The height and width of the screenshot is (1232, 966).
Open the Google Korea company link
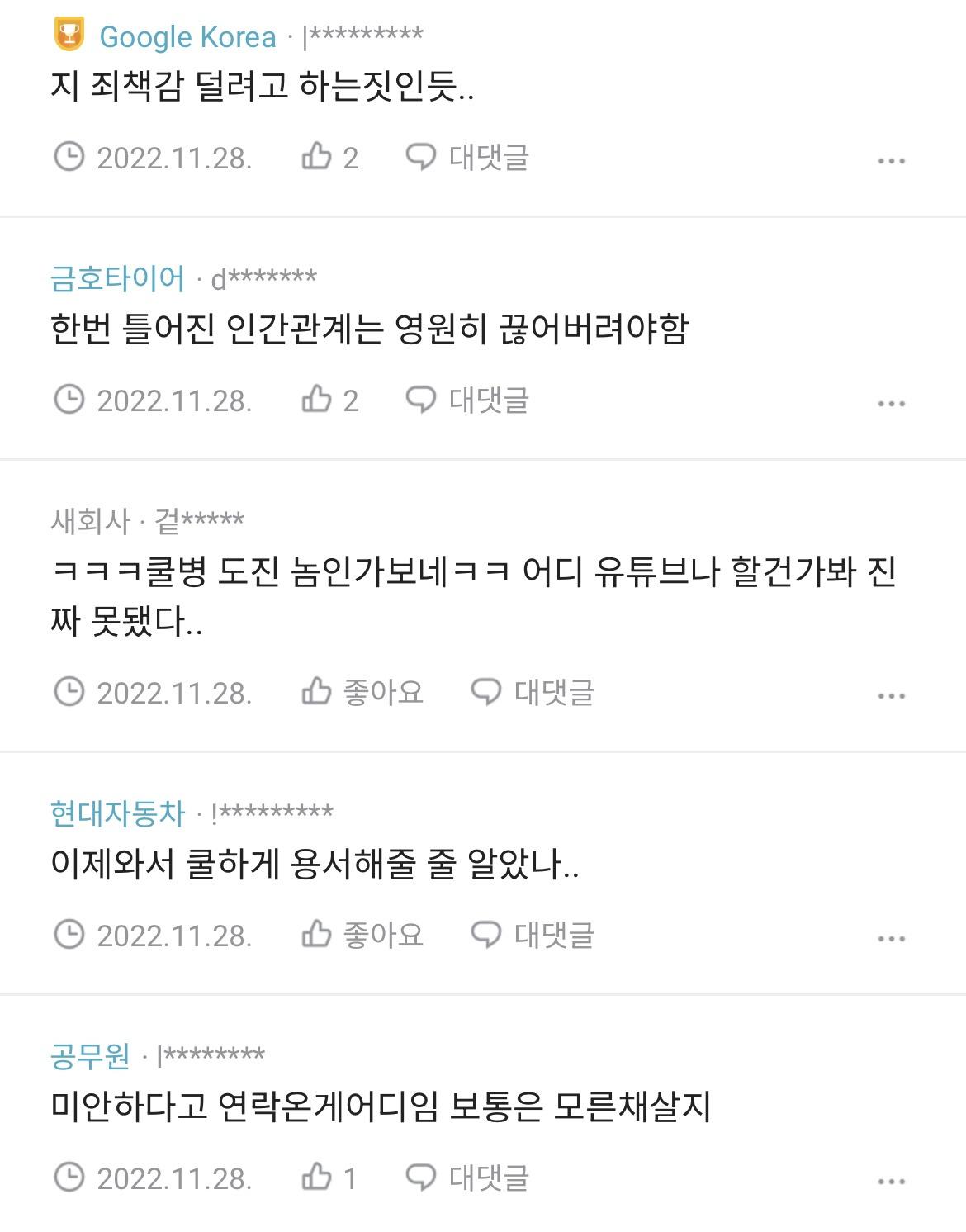click(x=187, y=37)
